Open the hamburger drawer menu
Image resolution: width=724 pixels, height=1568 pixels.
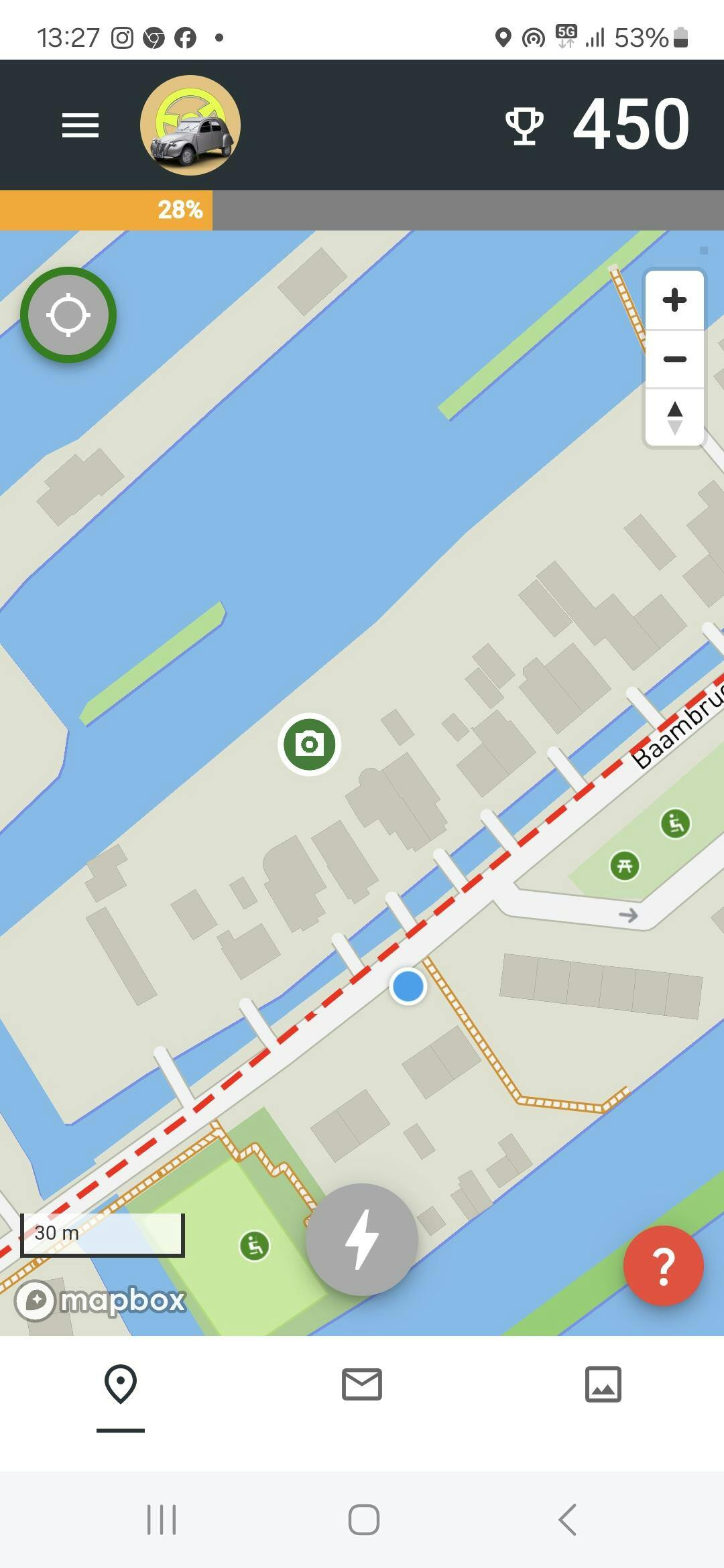pos(80,125)
